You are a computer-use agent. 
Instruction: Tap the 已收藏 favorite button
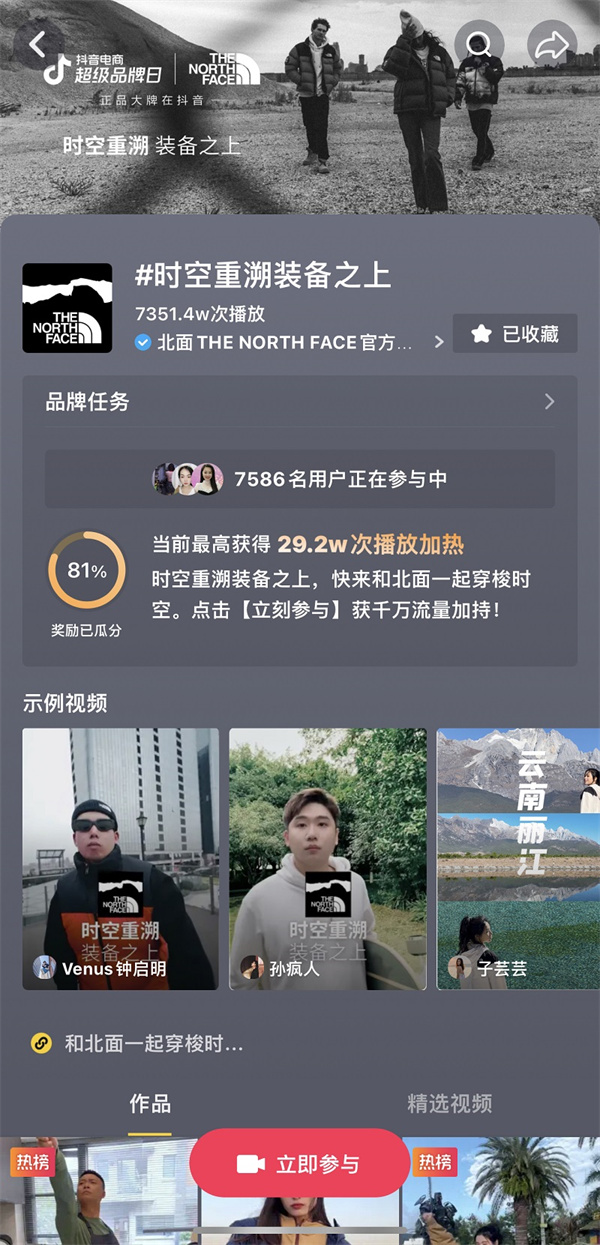click(x=515, y=334)
